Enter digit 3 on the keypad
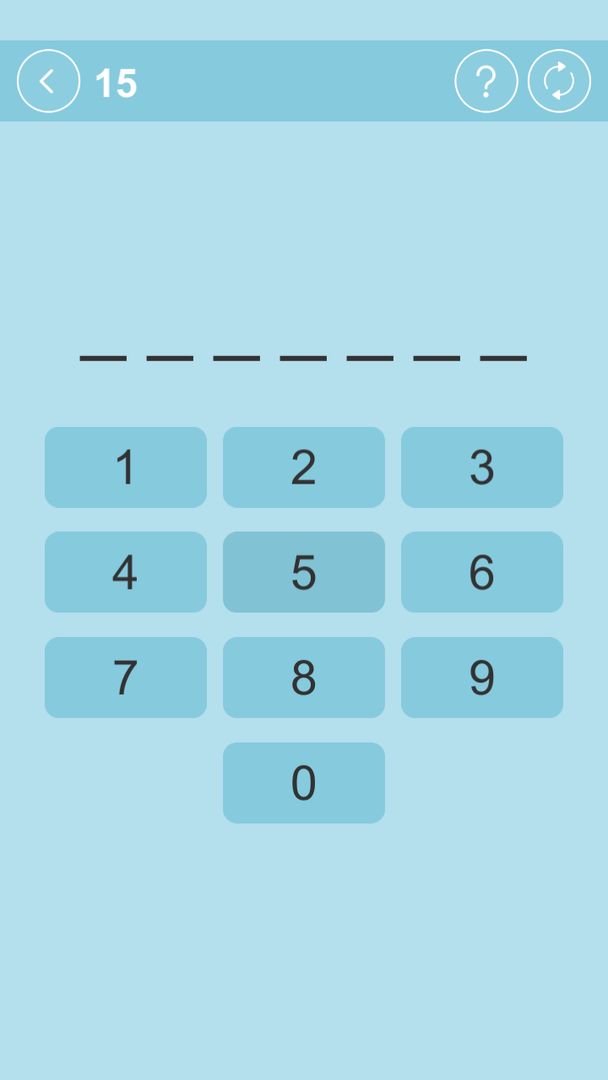This screenshot has height=1080, width=608. (x=482, y=467)
